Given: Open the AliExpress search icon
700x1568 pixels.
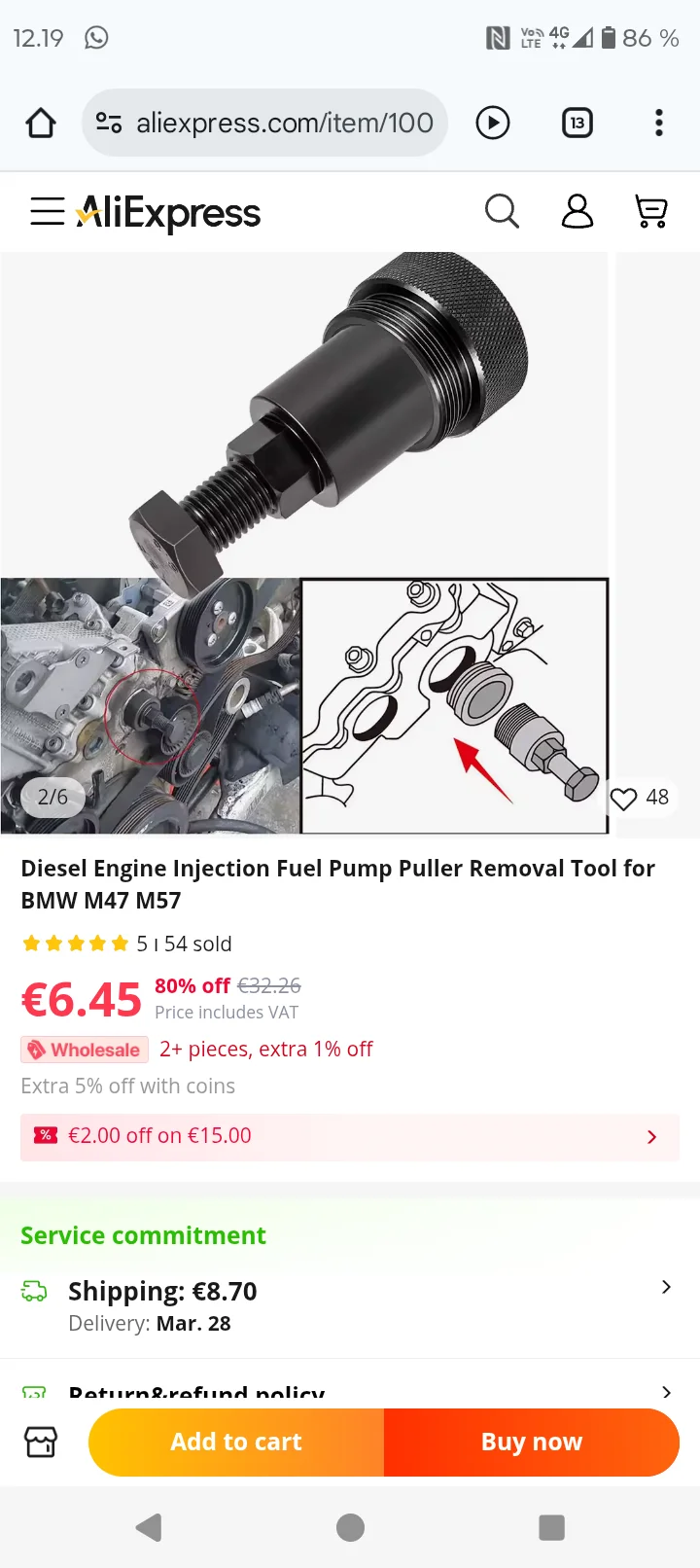Looking at the screenshot, I should coord(502,211).
